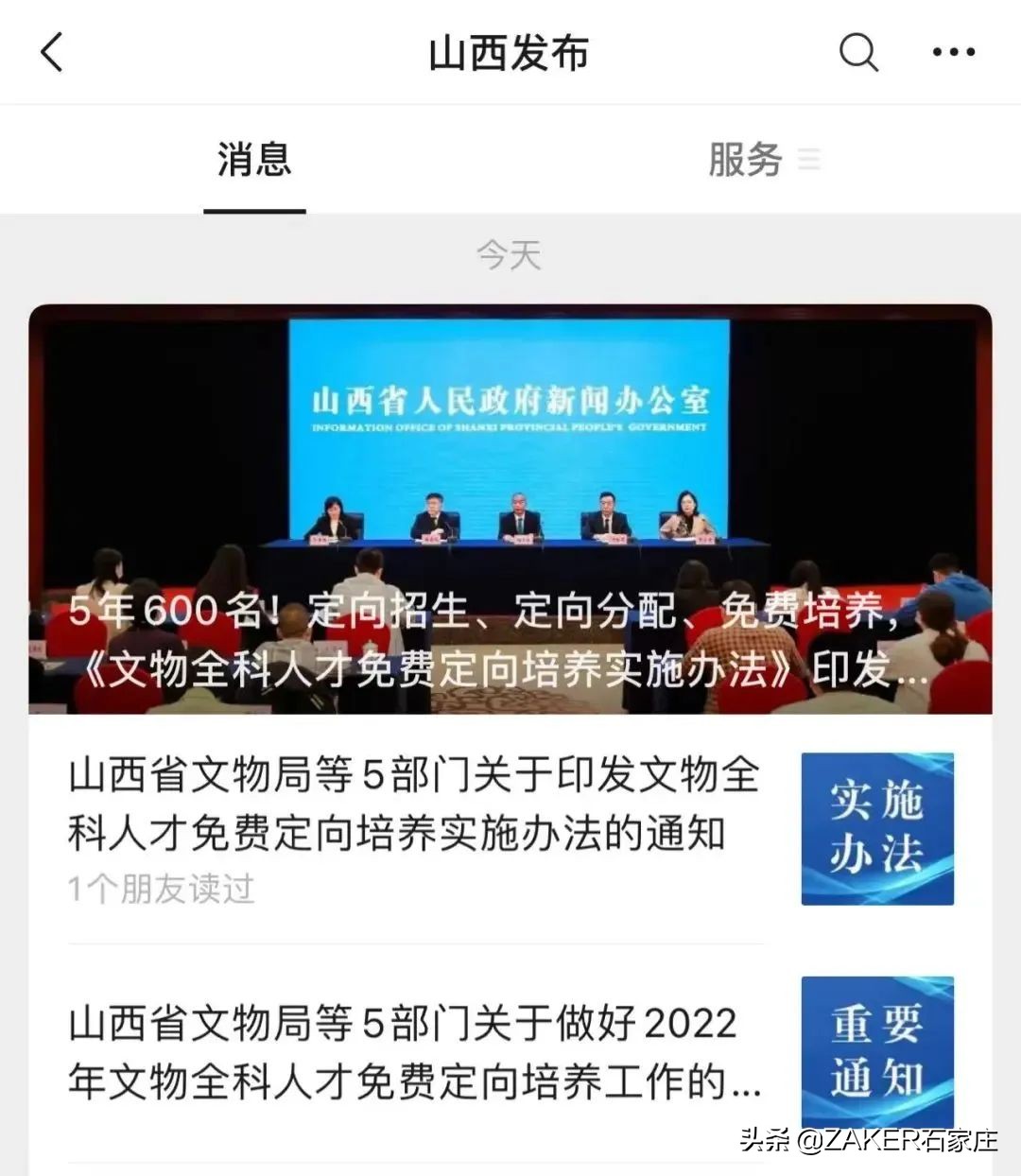Click the 1个朋友读过 label
The height and width of the screenshot is (1176, 1021).
161,890
